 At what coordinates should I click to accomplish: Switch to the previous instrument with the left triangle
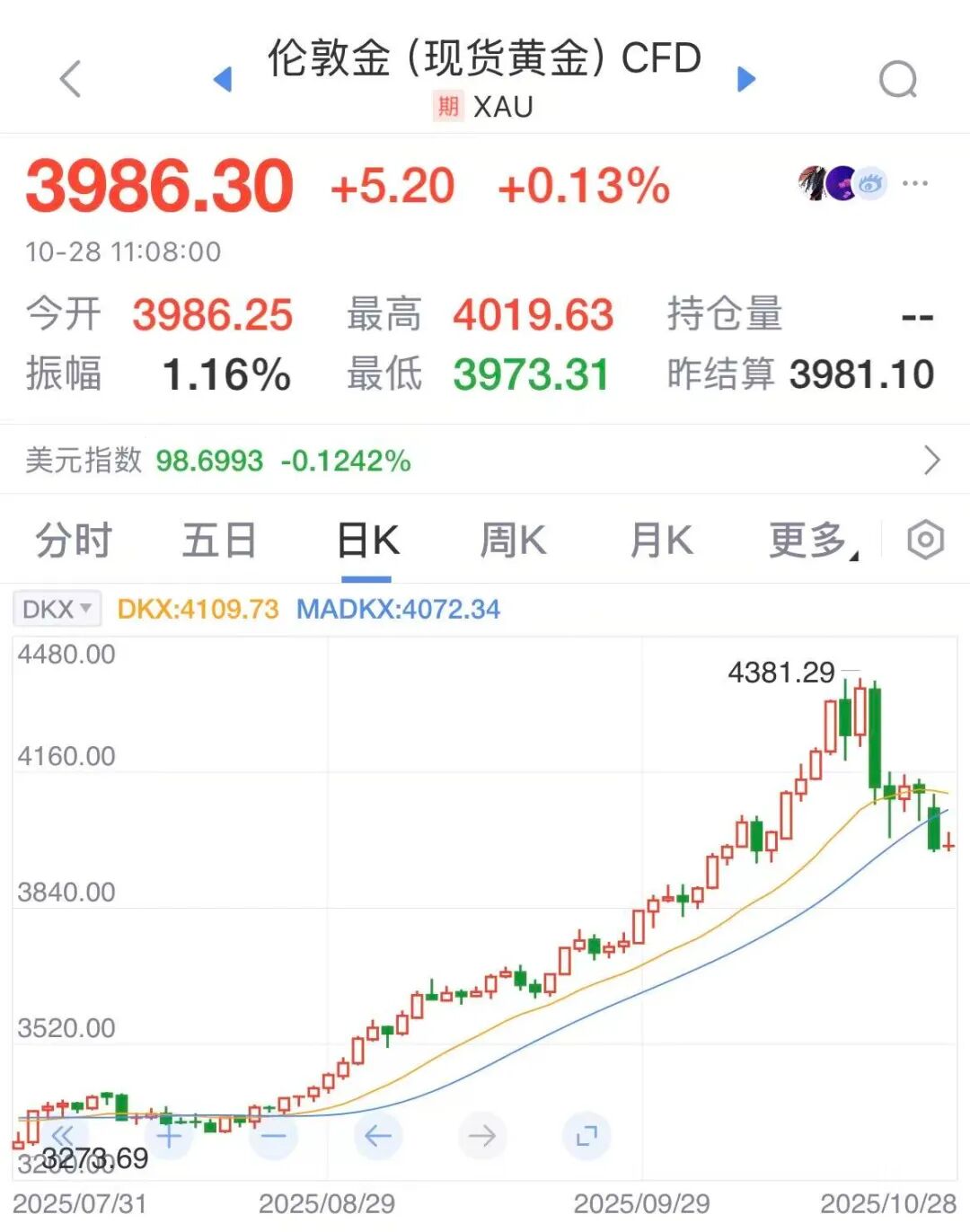click(222, 79)
